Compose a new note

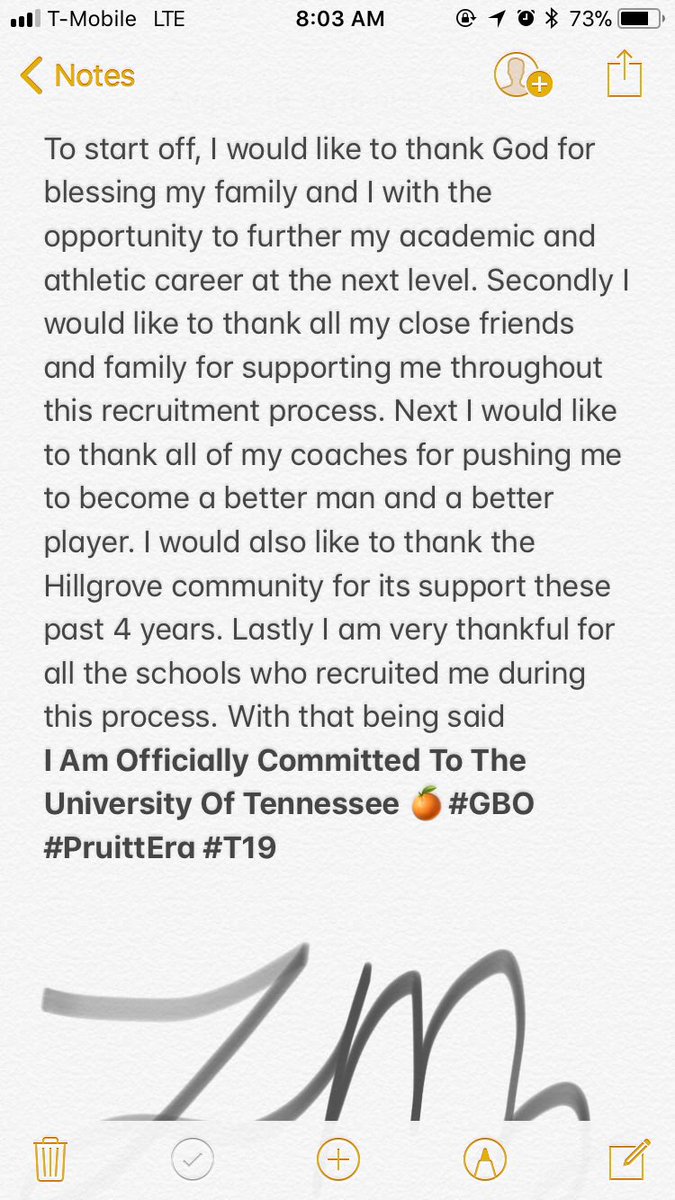tap(630, 1158)
